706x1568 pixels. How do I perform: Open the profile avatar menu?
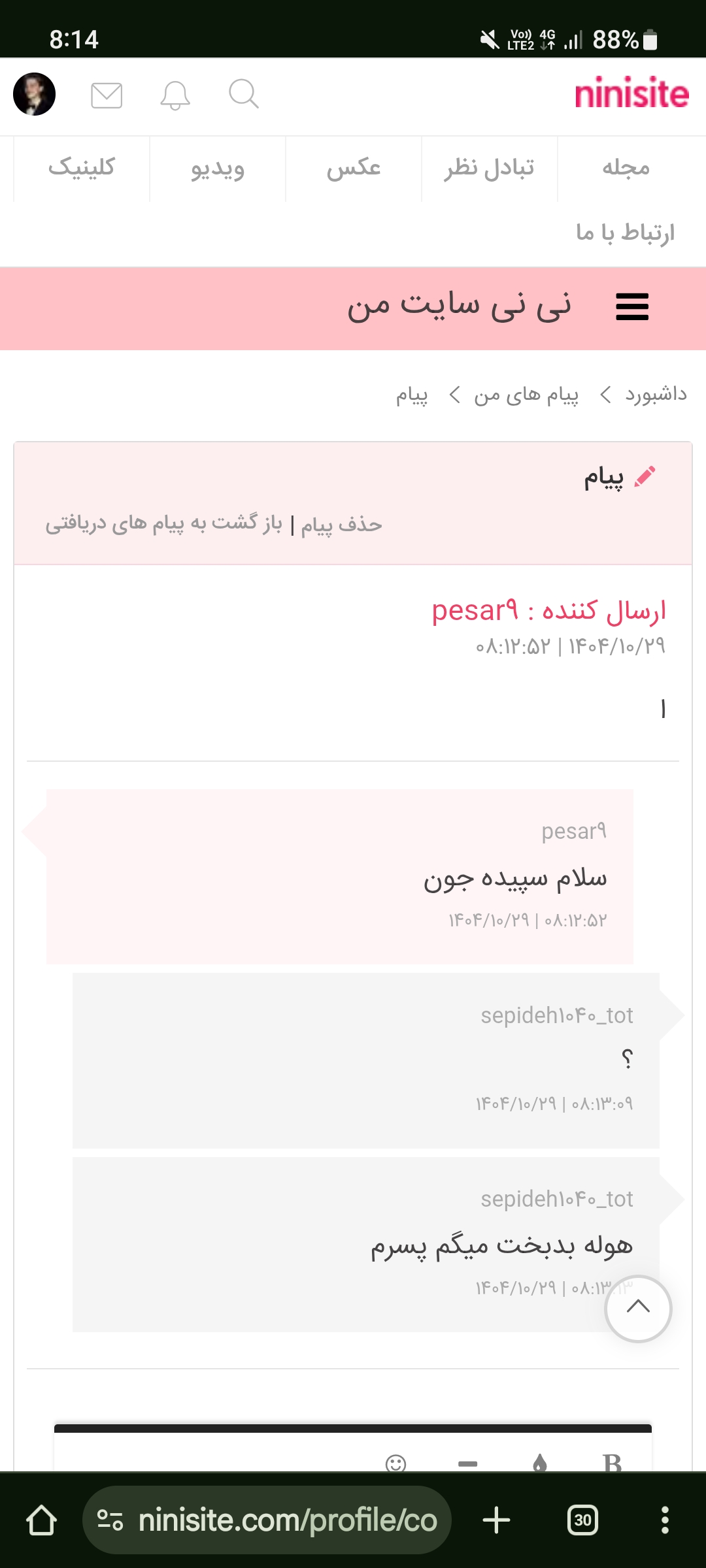pos(34,94)
